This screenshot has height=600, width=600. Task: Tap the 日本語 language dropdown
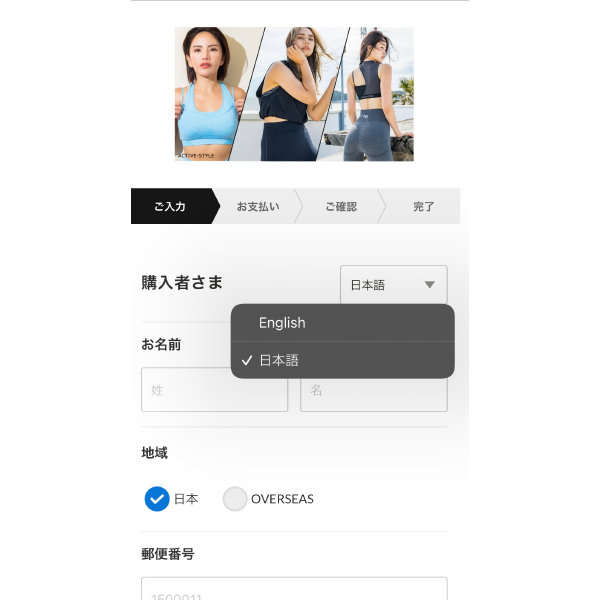pos(393,285)
